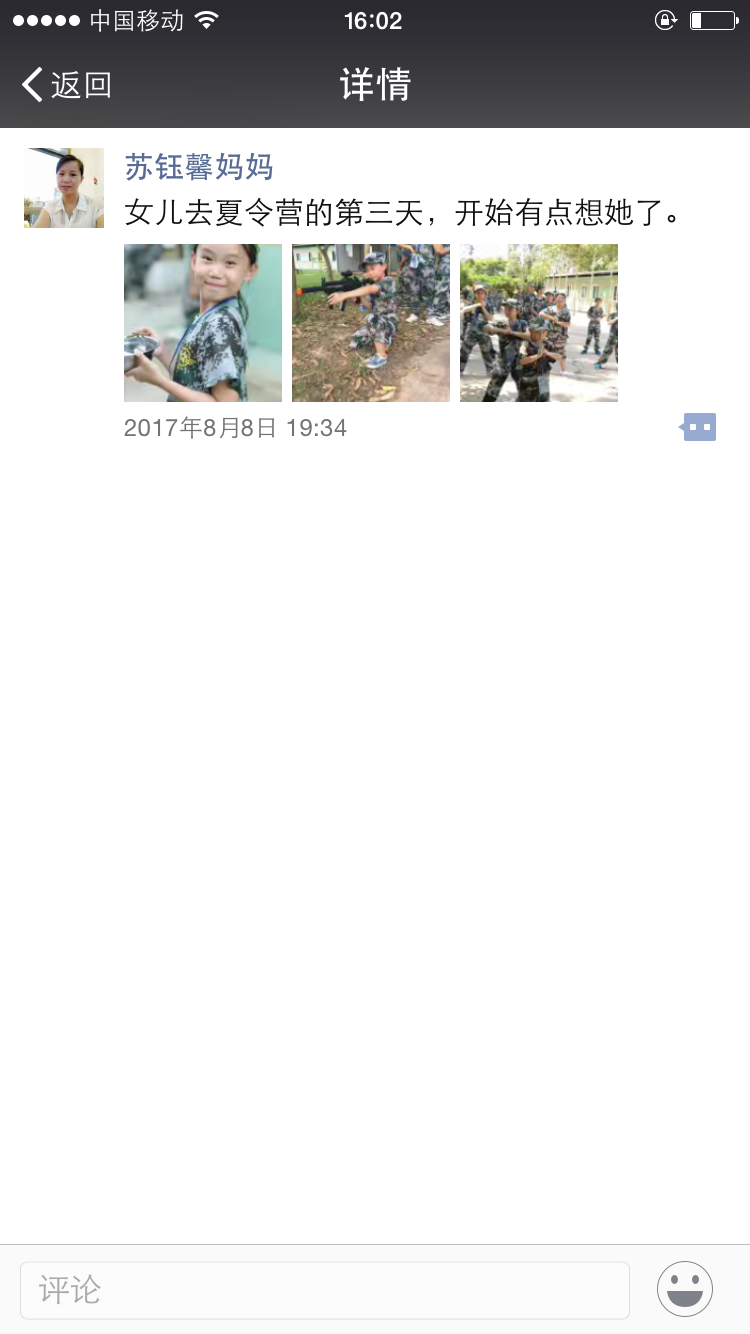View the first photo of smiling girl

203,323
